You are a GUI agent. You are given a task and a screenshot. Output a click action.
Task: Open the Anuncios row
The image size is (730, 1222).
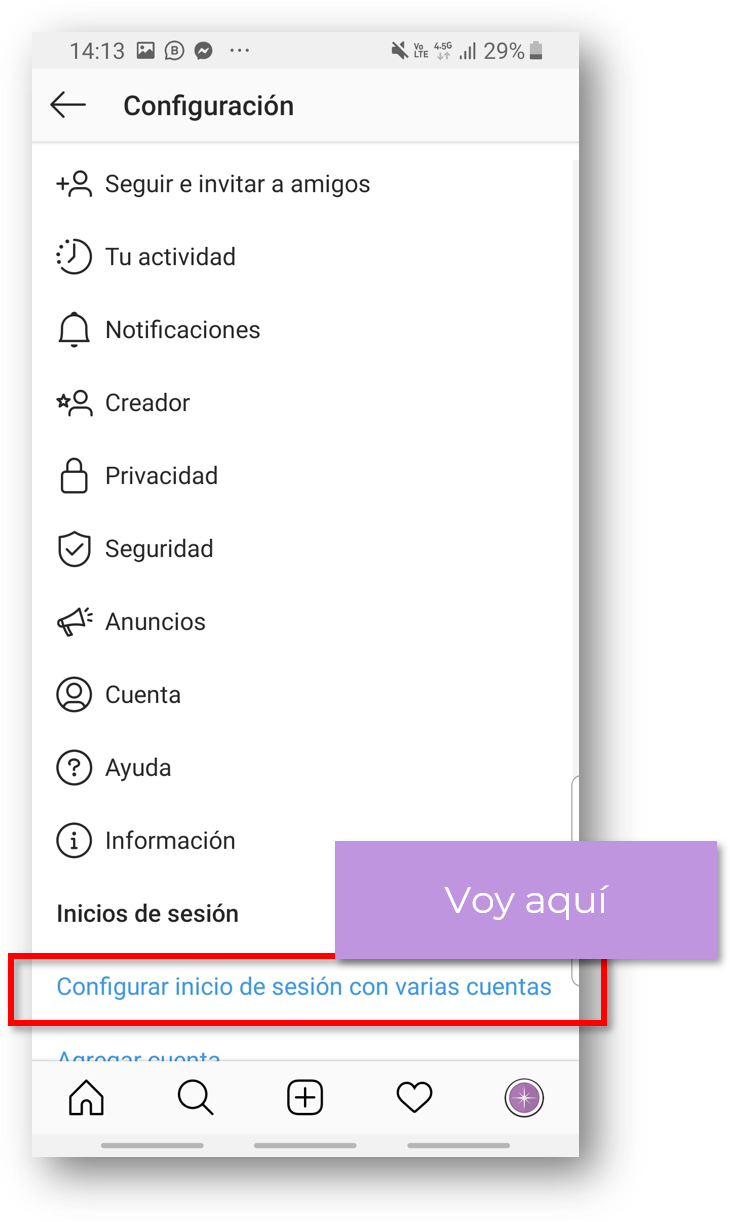[x=304, y=622]
